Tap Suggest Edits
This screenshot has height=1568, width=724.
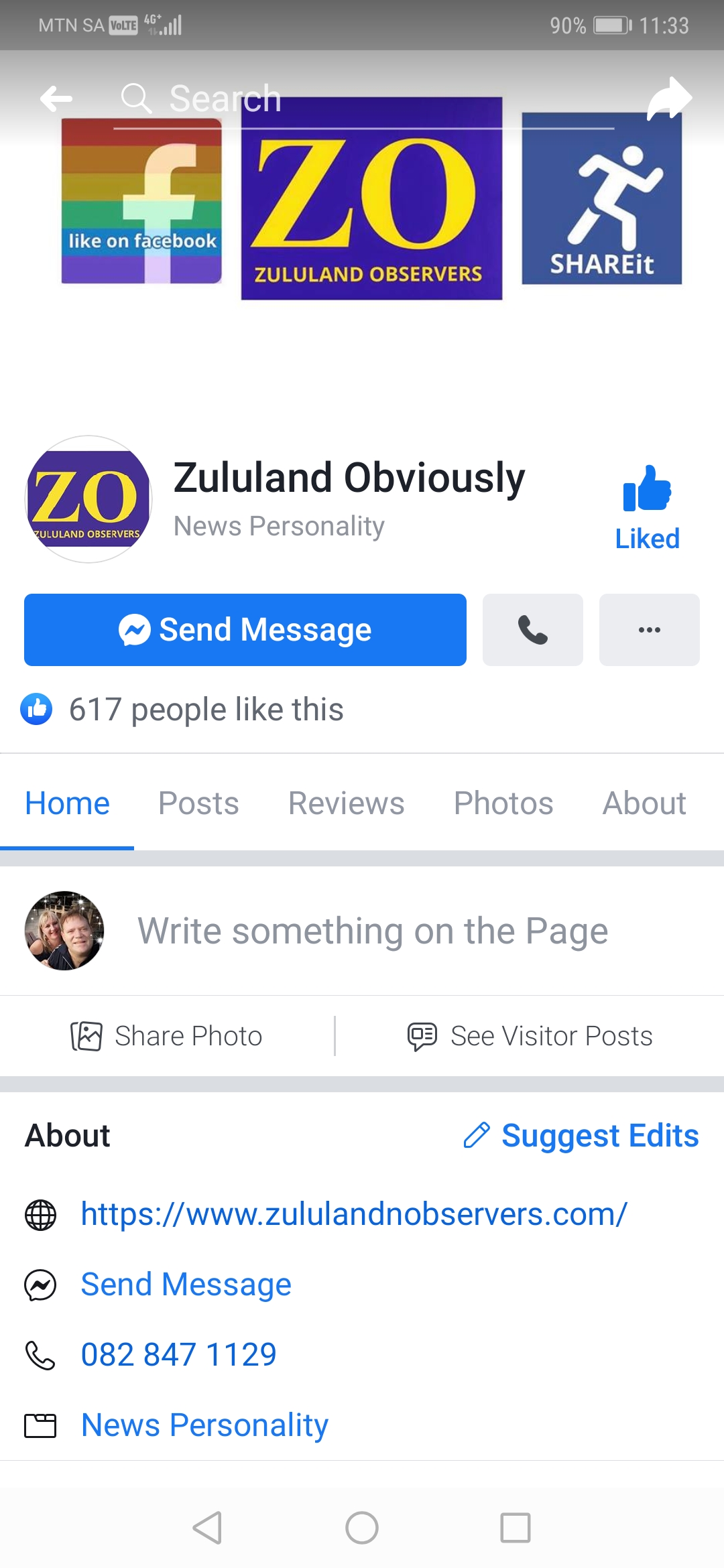pos(581,1136)
